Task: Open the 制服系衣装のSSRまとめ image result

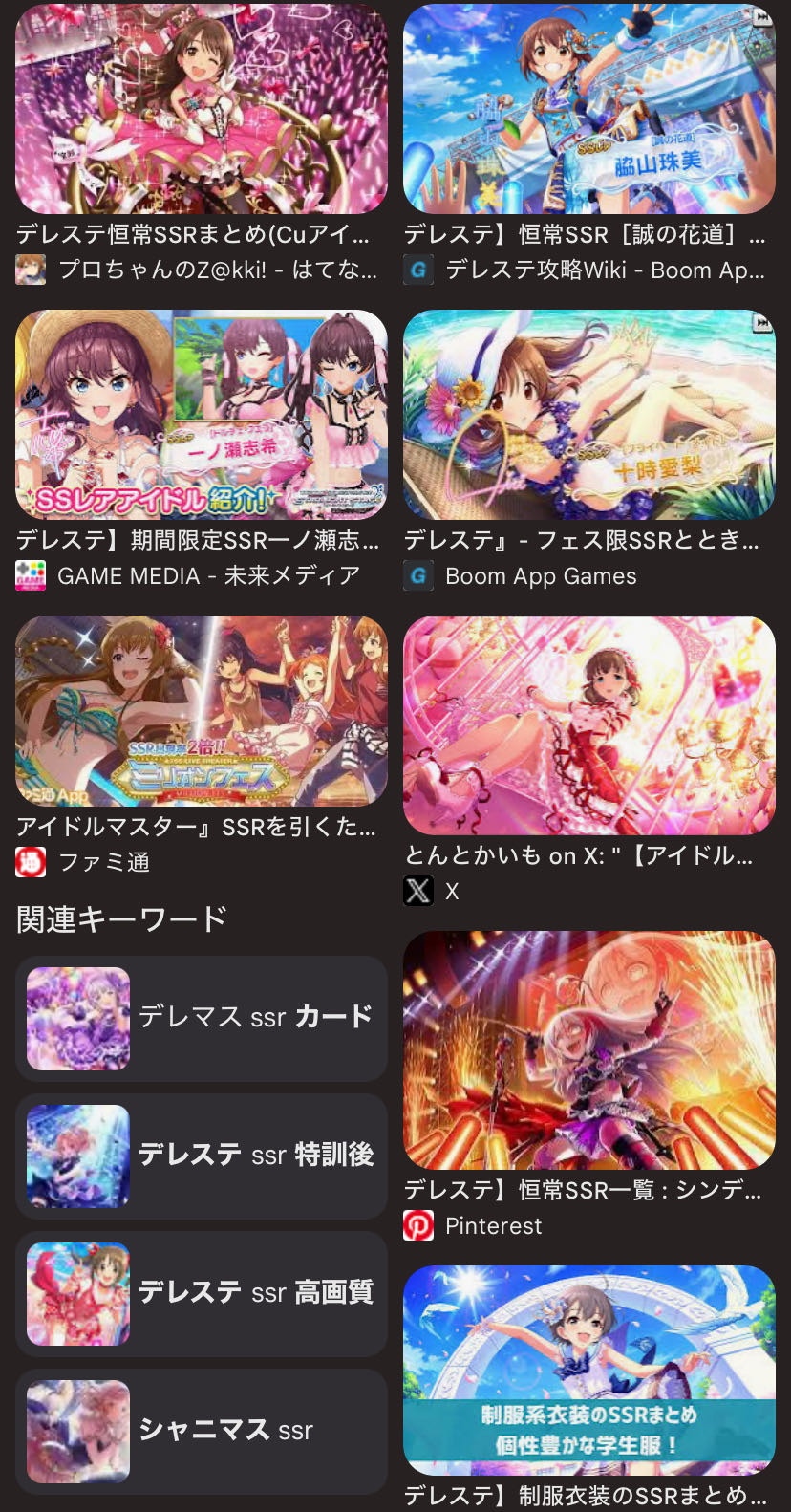Action: pyautogui.click(x=589, y=1371)
